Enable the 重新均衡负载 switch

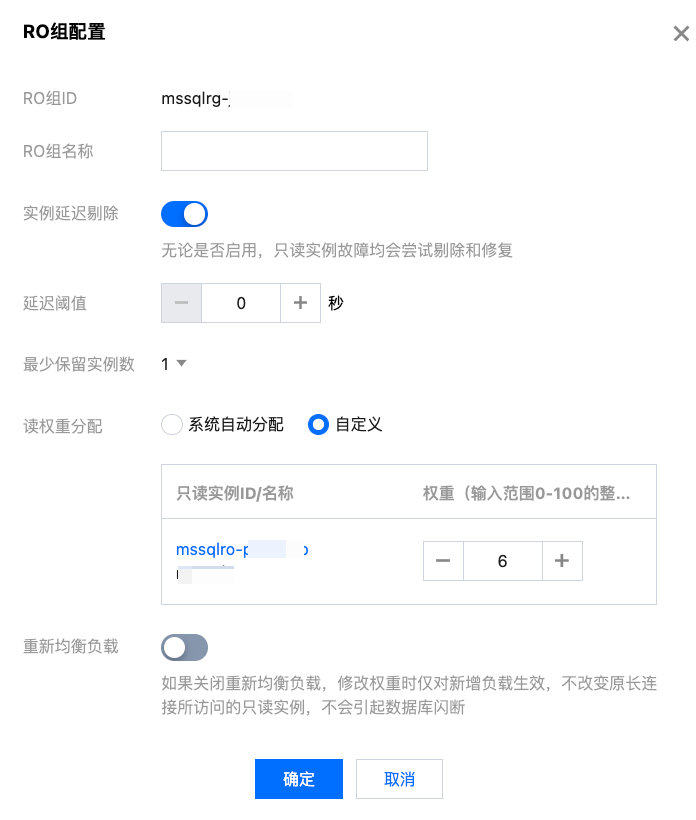point(184,647)
